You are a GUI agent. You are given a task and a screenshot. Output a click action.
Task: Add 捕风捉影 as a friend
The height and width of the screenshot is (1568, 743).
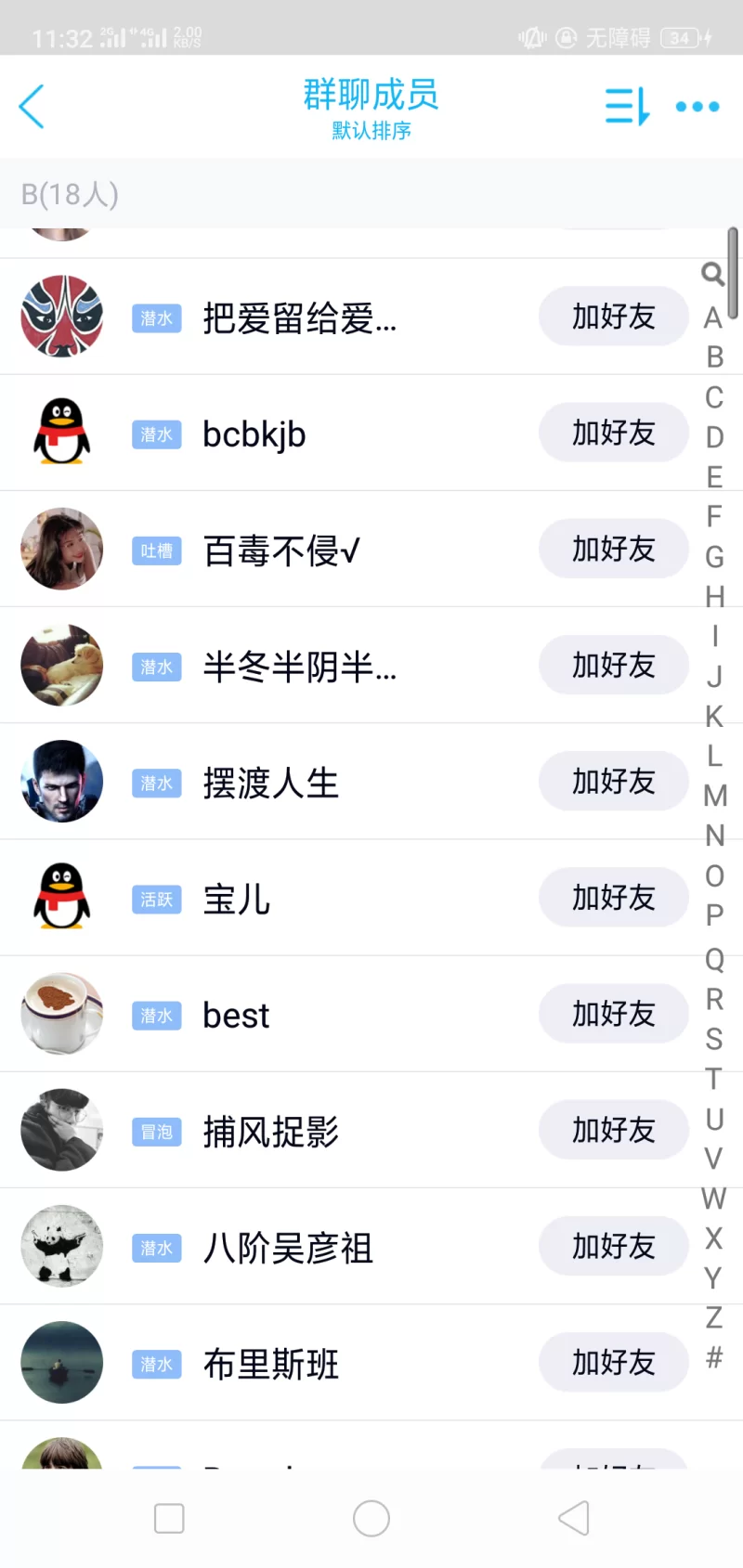click(613, 1130)
